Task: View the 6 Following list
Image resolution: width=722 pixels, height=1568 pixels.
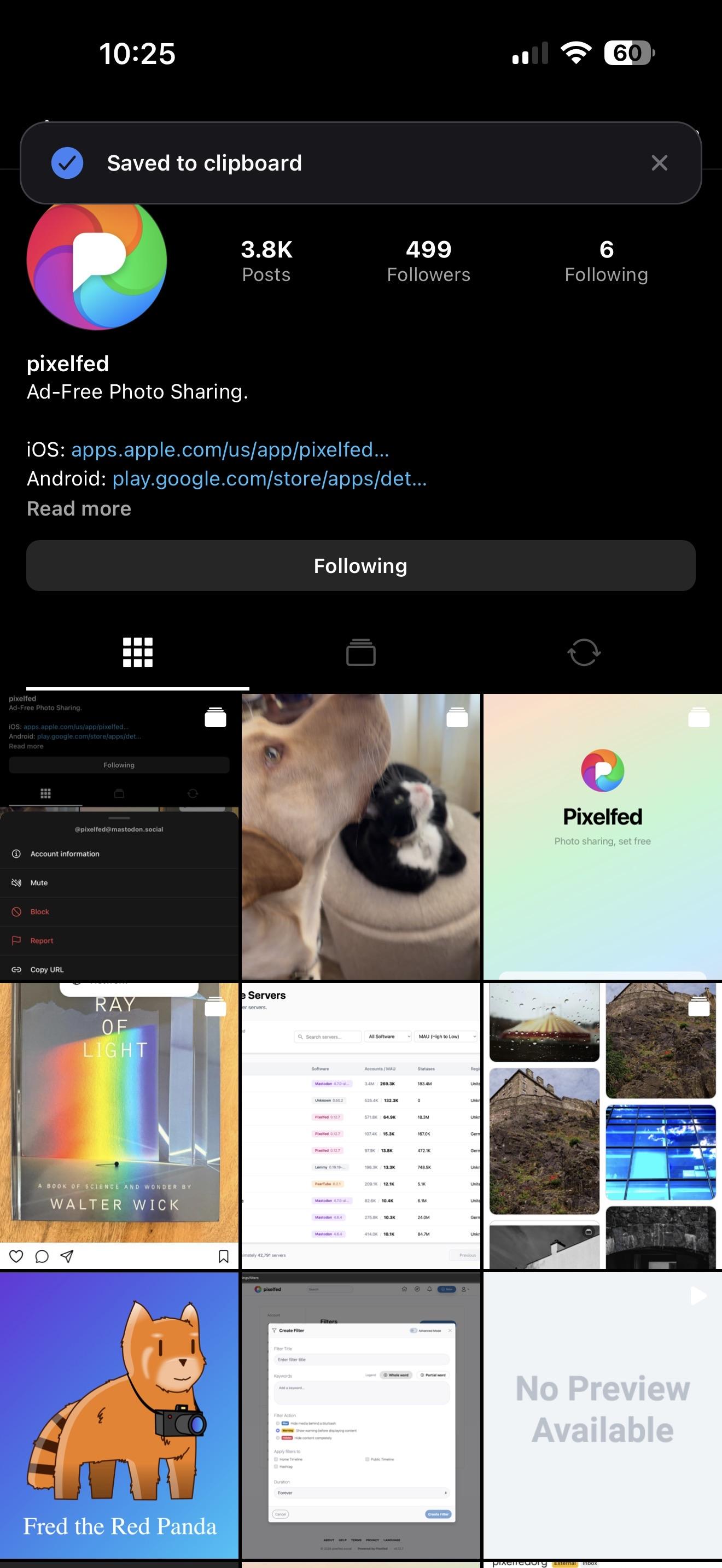Action: (607, 261)
